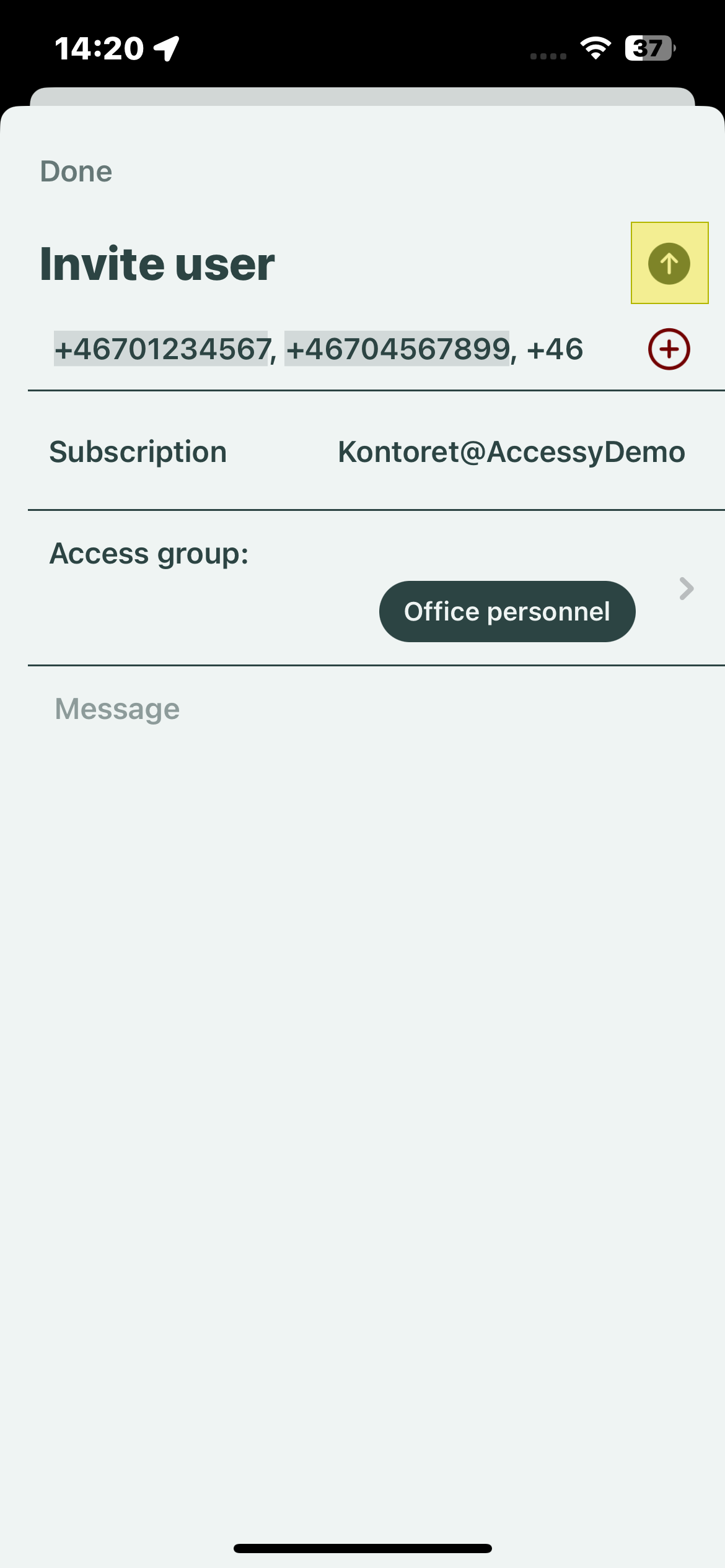
Task: Select the Office personnel access group chip
Action: coord(507,611)
